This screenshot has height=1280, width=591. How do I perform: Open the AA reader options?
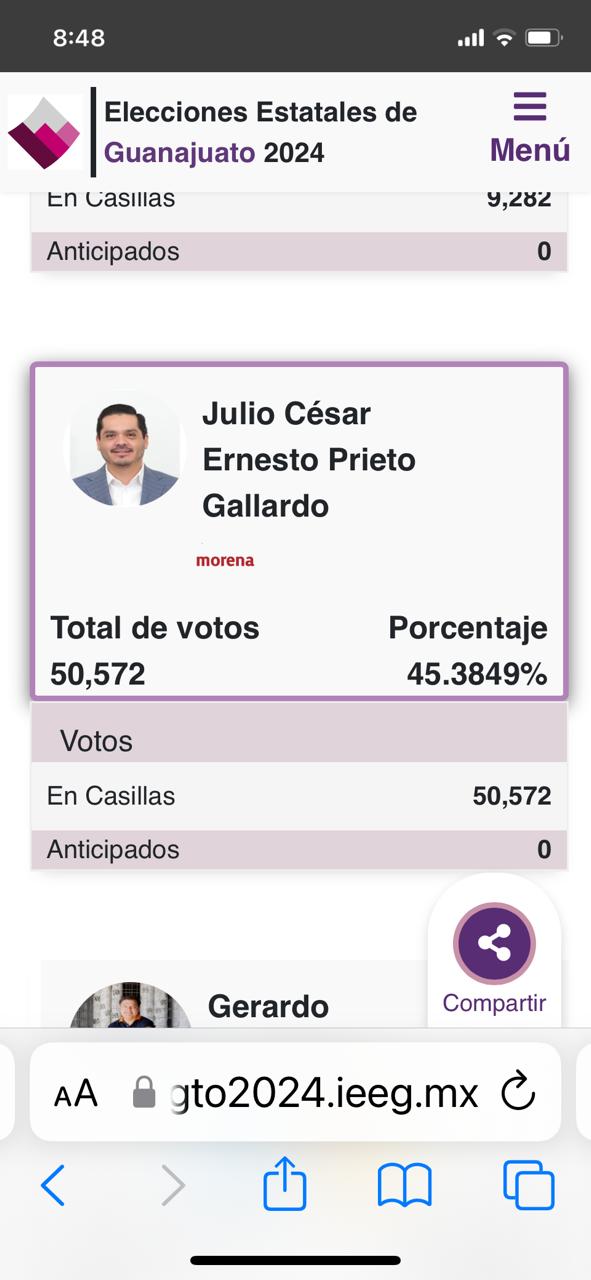pyautogui.click(x=76, y=1093)
